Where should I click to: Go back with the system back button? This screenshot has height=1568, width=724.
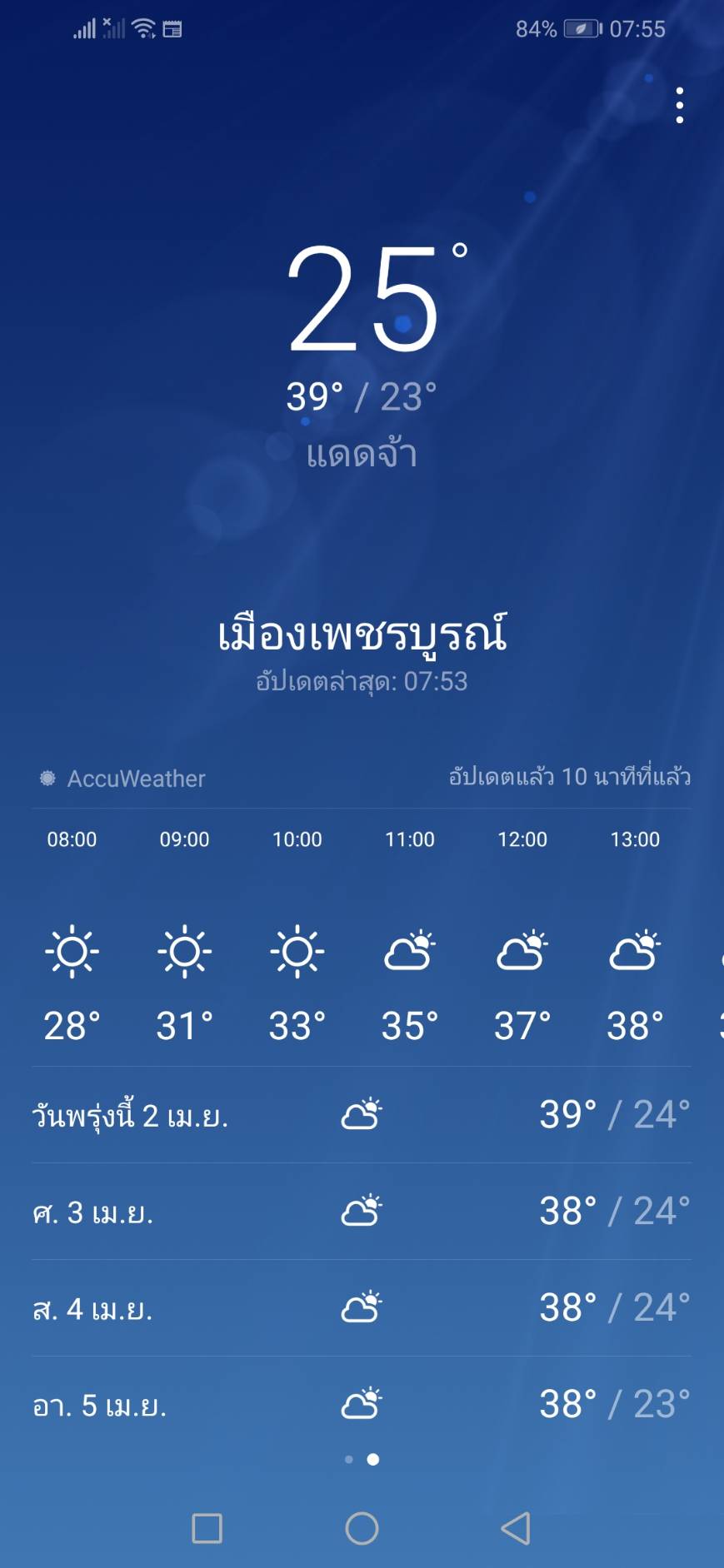[516, 1528]
